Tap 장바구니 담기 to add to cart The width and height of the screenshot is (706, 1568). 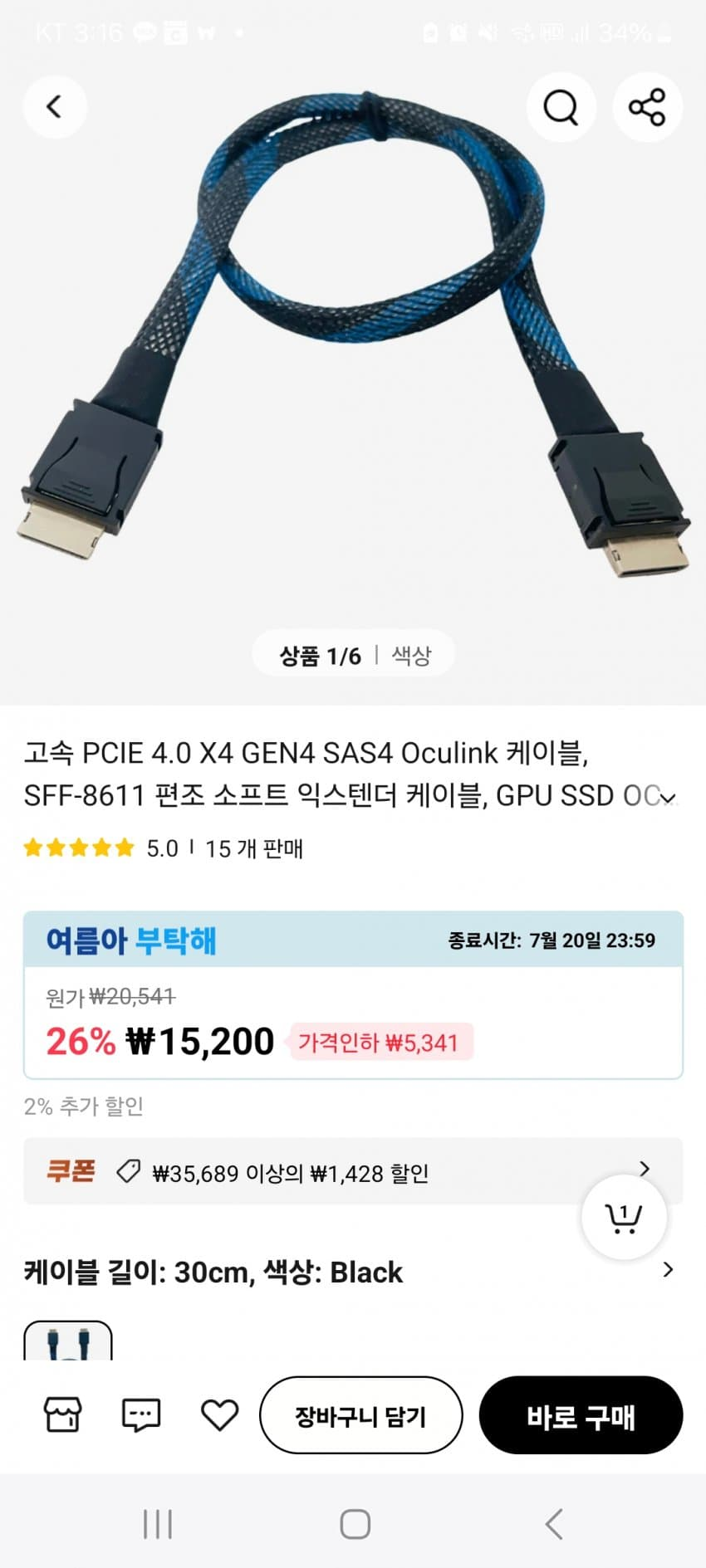point(360,1415)
